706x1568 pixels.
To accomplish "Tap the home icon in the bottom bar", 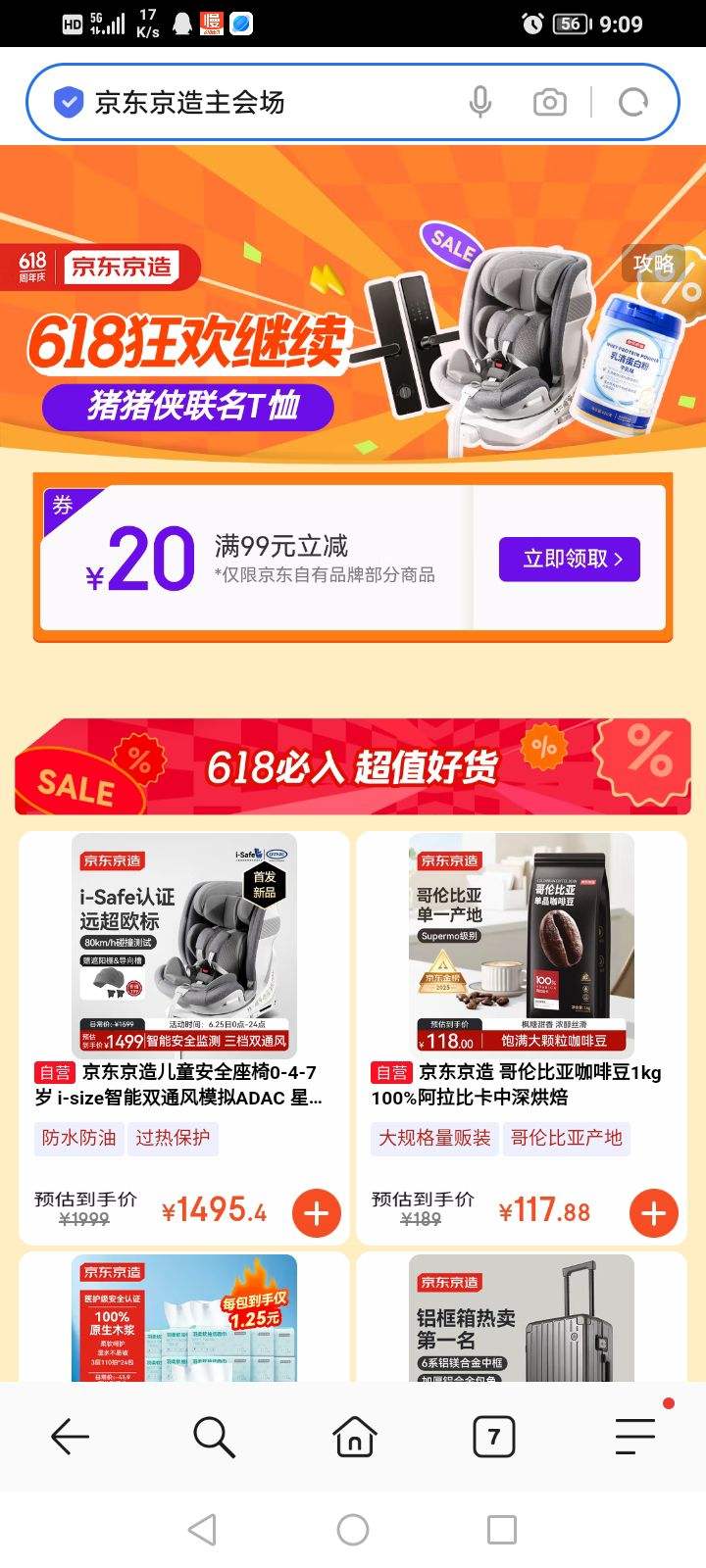I will click(x=353, y=1437).
